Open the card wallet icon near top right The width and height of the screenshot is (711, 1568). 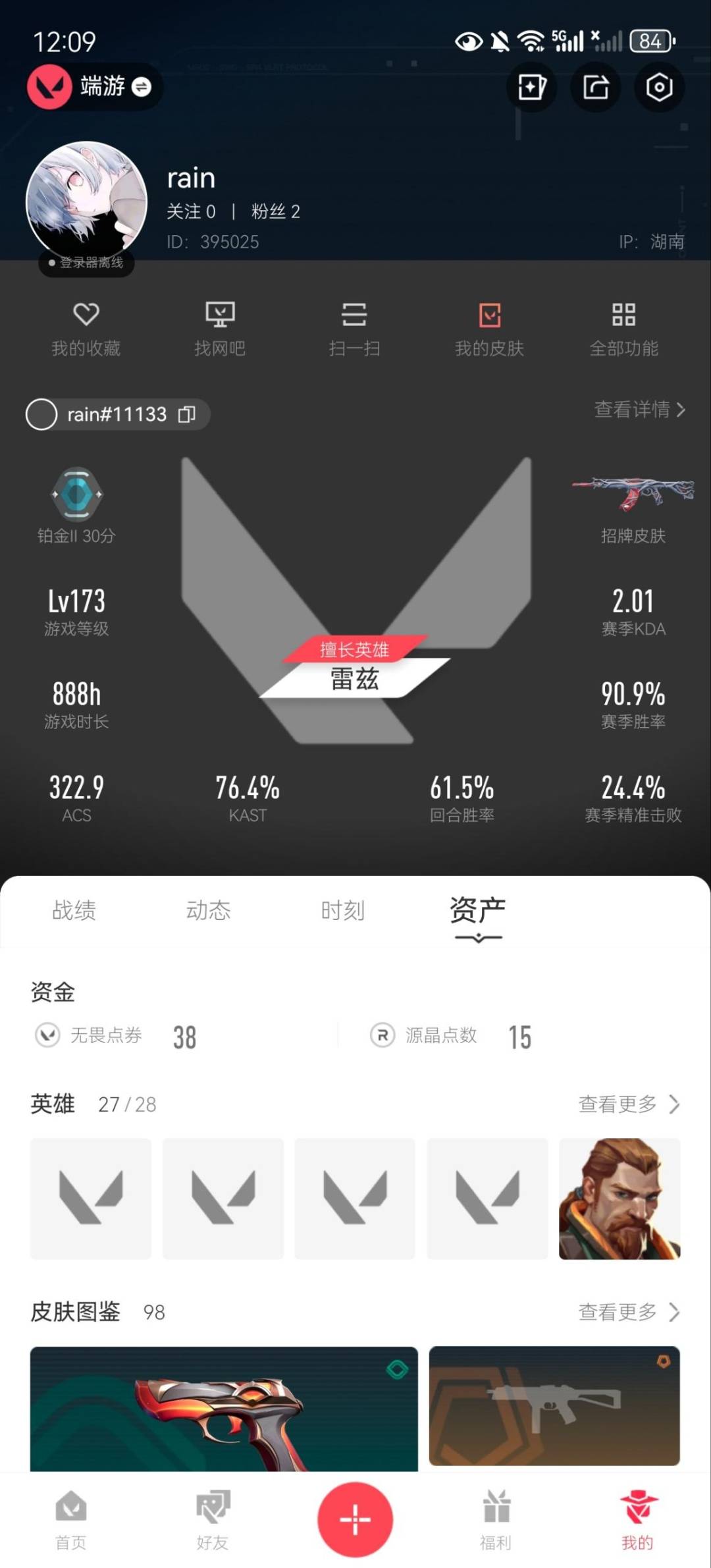tap(531, 87)
